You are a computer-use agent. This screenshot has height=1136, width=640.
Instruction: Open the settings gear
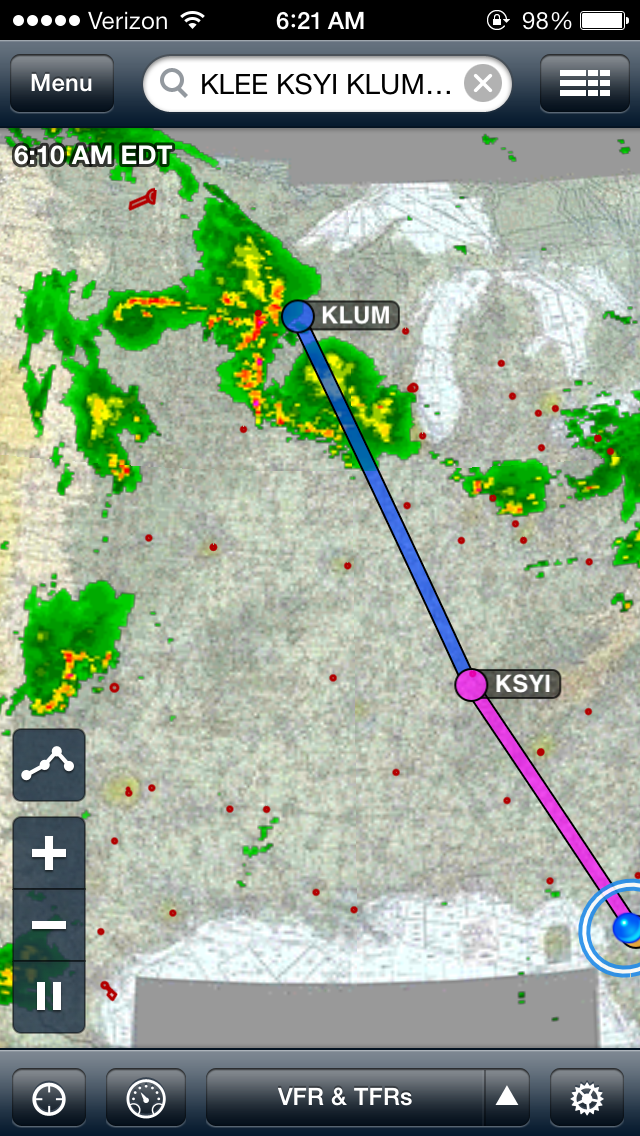[x=587, y=1100]
